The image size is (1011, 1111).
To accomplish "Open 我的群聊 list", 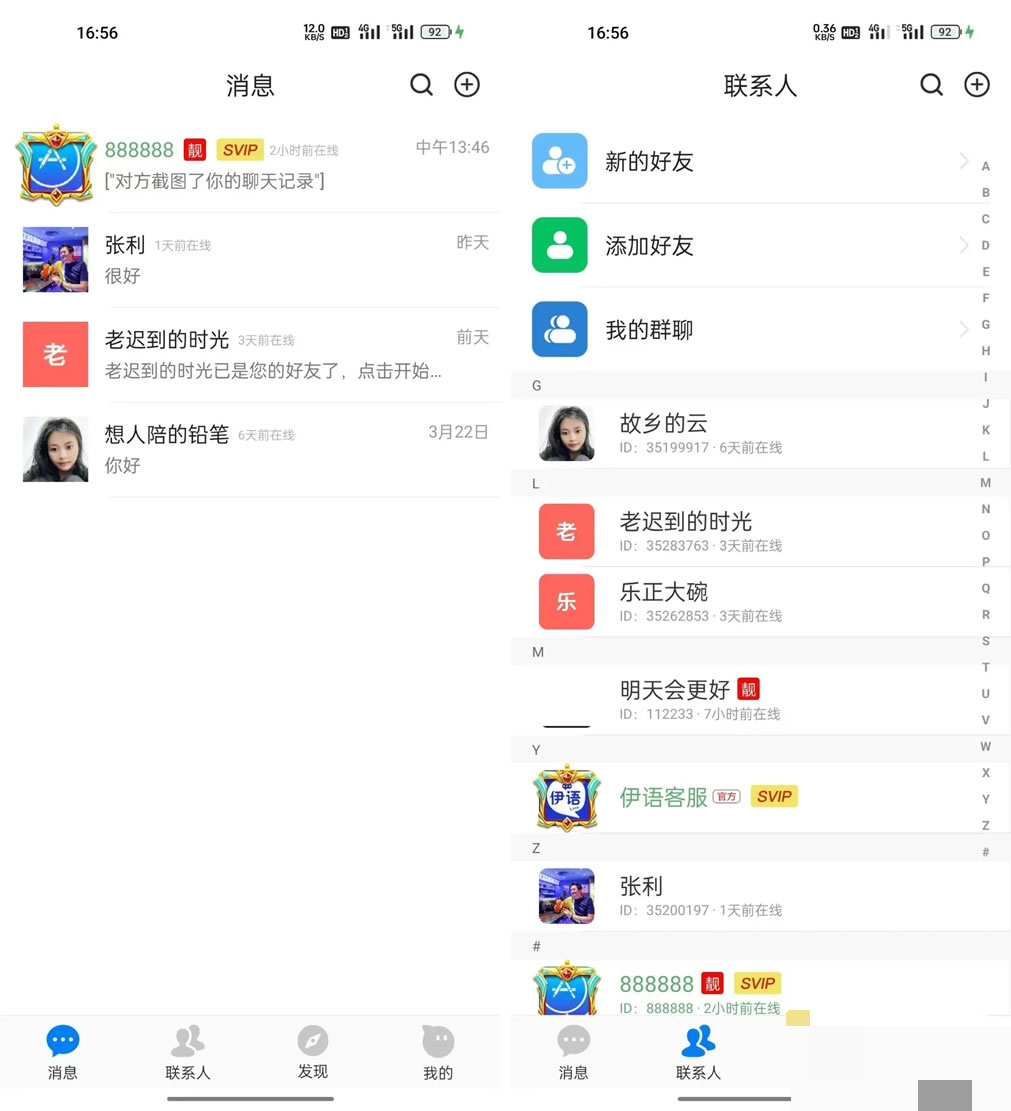I will click(750, 330).
